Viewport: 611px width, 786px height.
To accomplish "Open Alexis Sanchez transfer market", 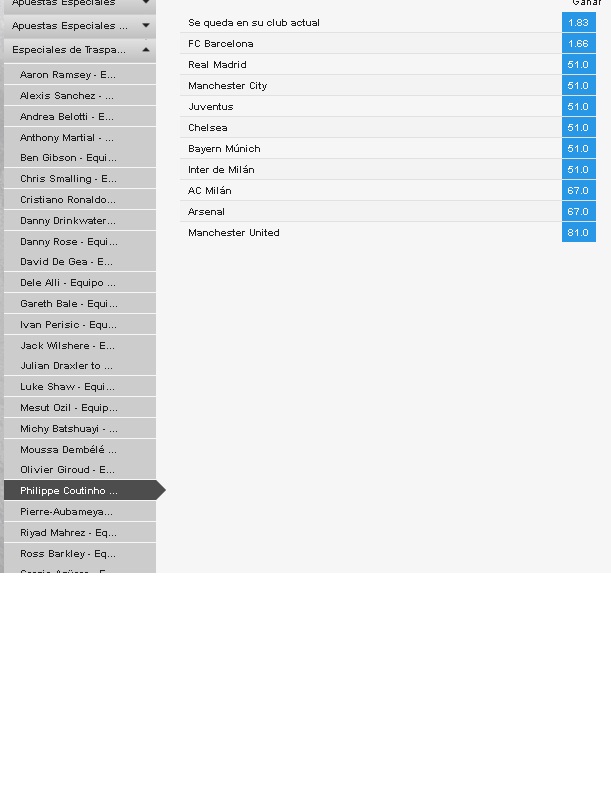I will point(67,96).
